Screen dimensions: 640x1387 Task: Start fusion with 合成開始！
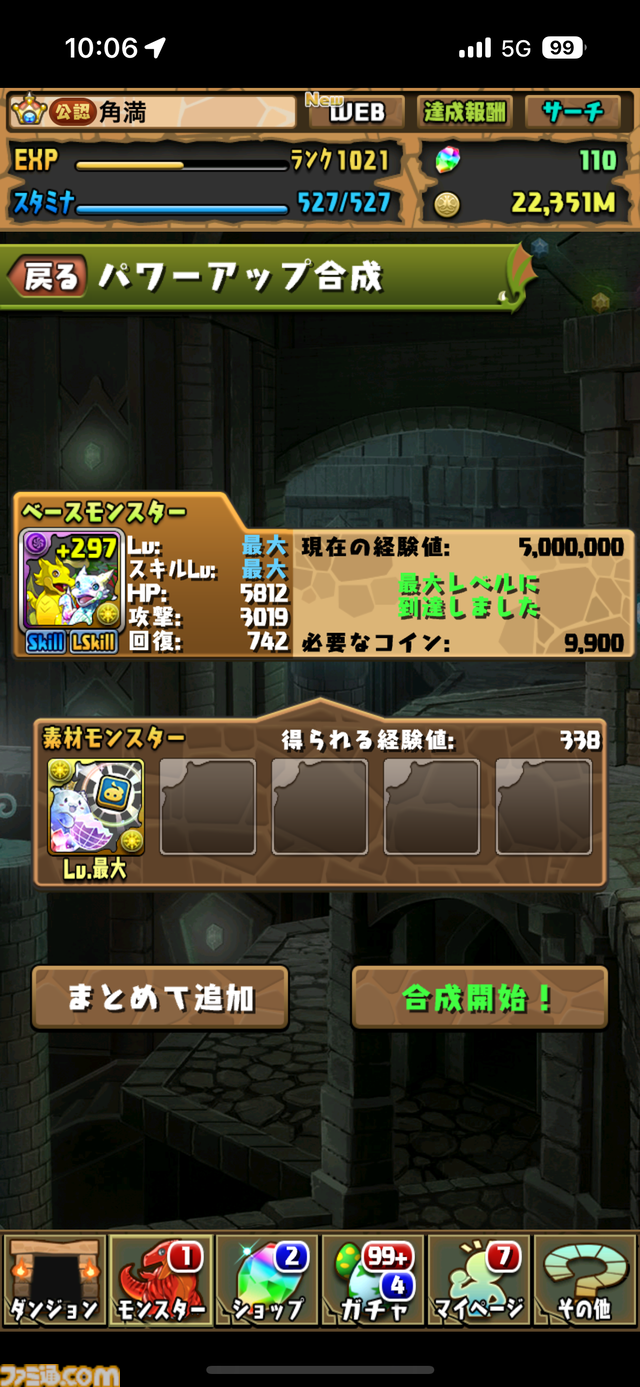click(x=479, y=998)
